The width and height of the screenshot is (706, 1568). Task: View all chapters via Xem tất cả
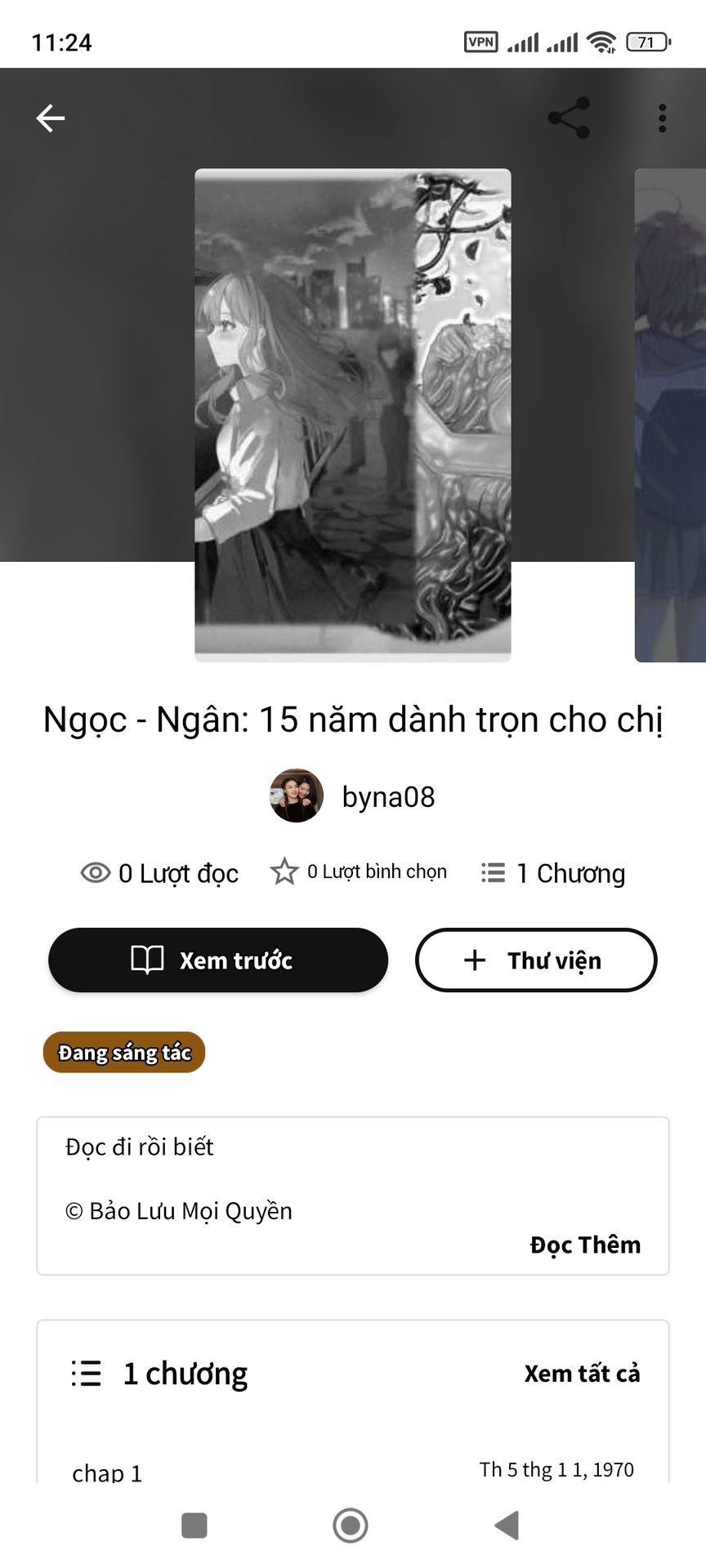click(582, 1374)
